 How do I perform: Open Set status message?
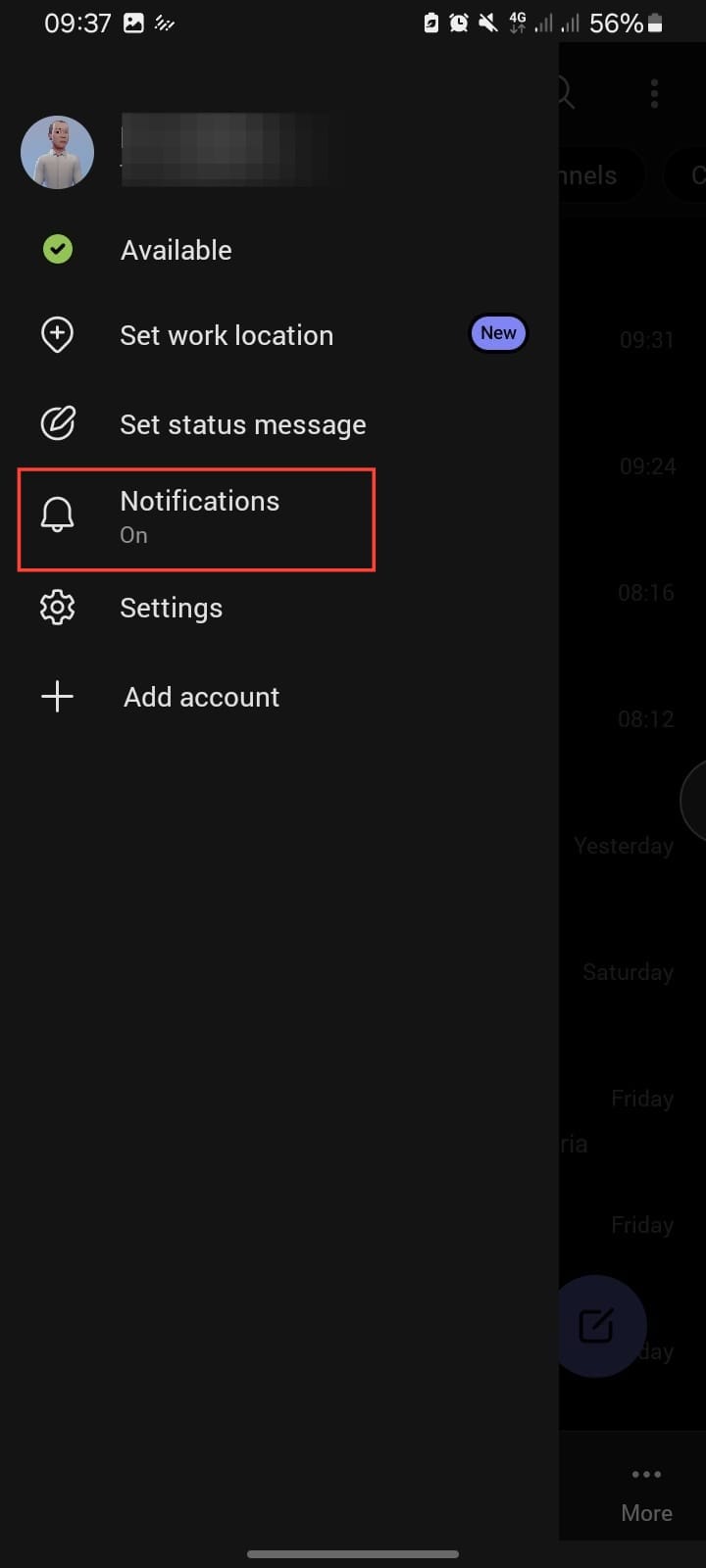click(242, 424)
